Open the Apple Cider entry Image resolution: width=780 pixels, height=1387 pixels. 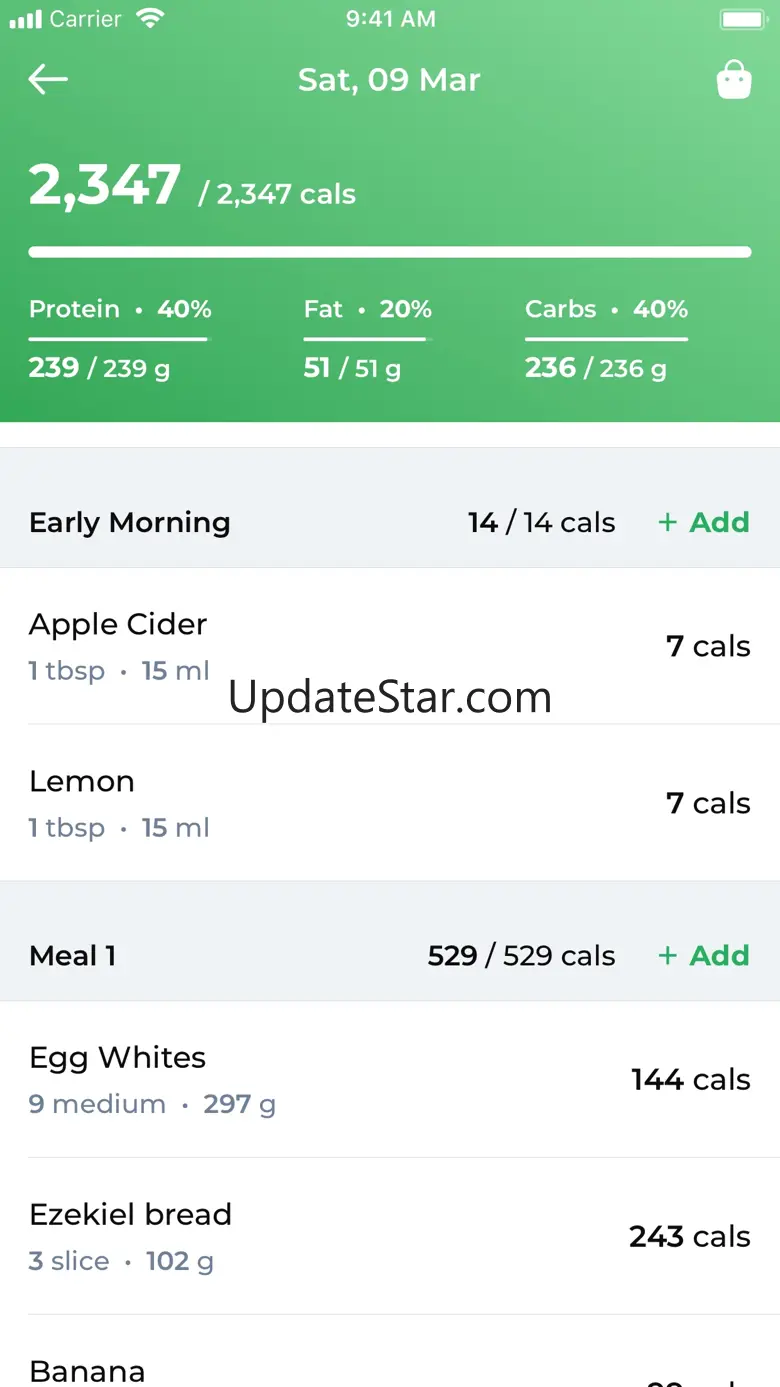pyautogui.click(x=390, y=646)
